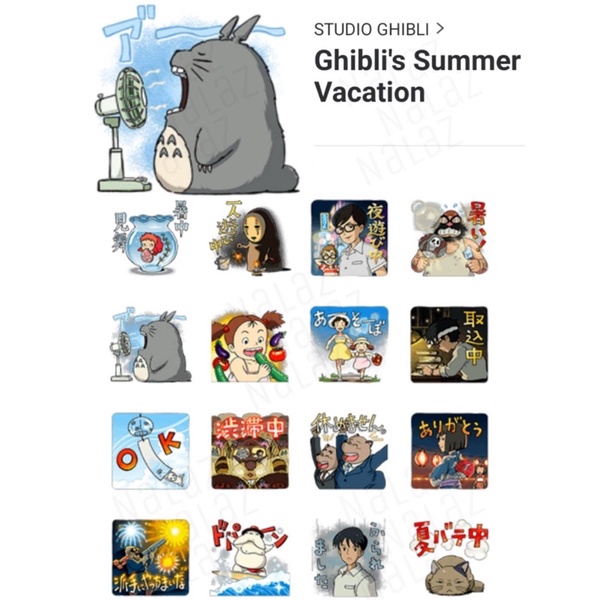The width and height of the screenshot is (600, 600).
Task: Preview the No-Face fireworks sticker
Action: (x=250, y=238)
